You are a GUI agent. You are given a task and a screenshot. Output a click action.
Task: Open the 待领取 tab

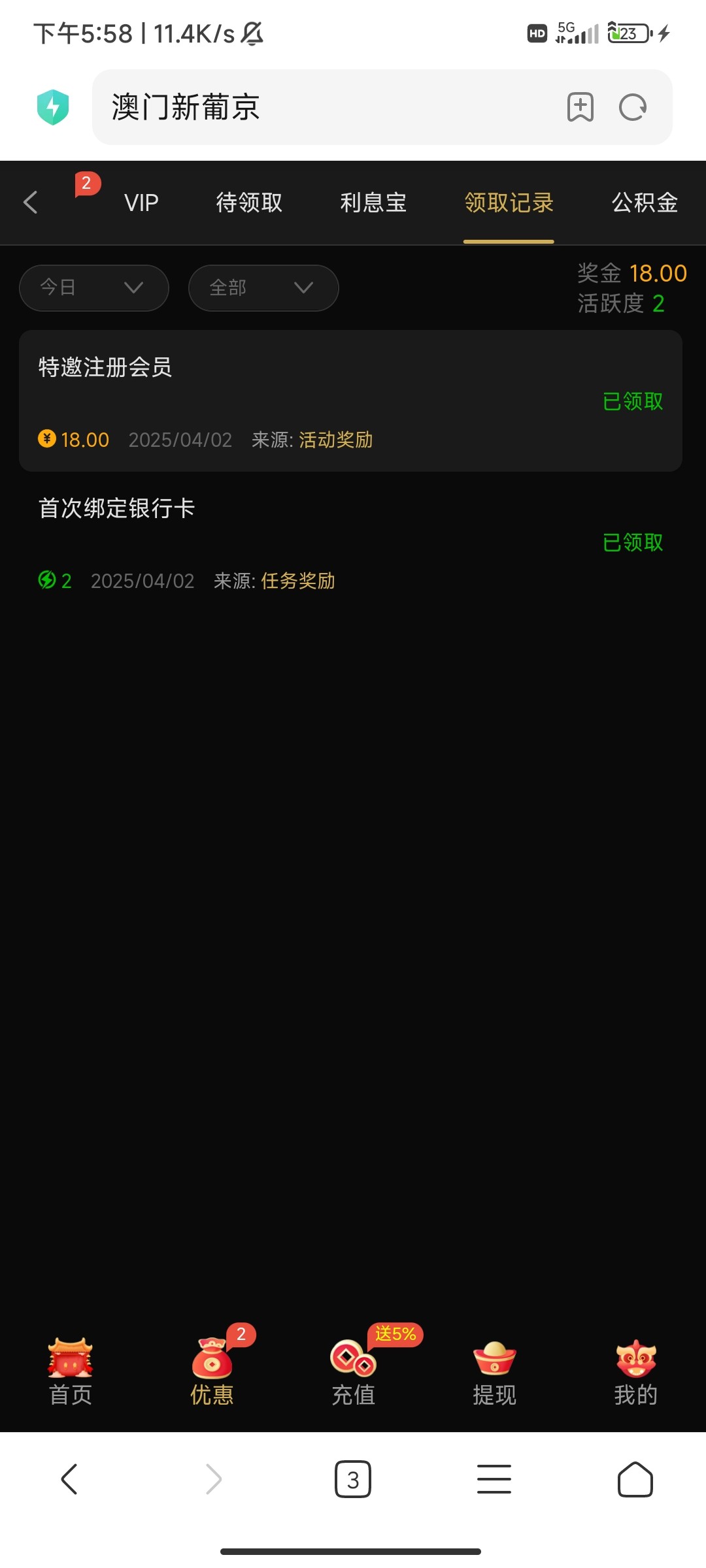tap(249, 203)
